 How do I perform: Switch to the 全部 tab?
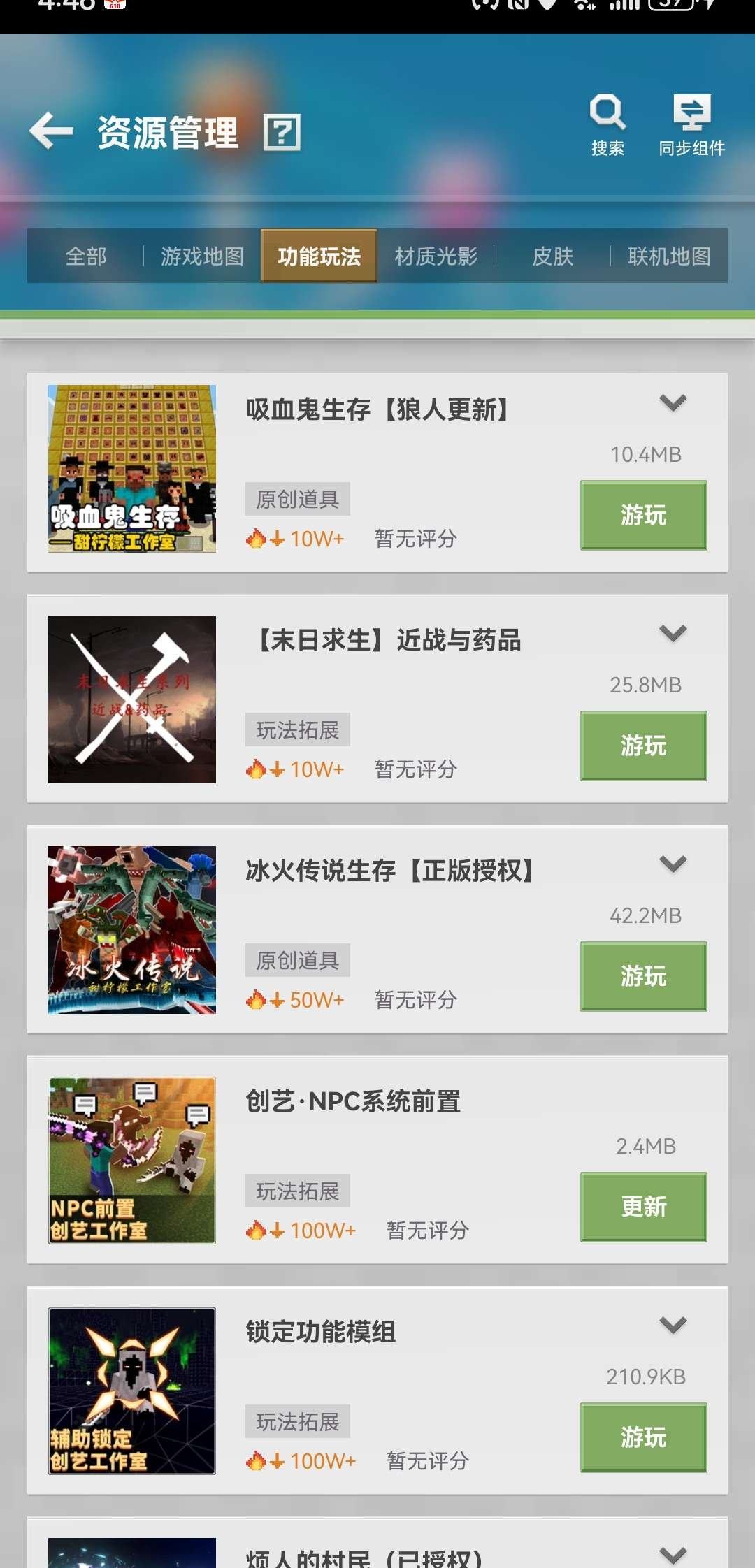click(85, 257)
